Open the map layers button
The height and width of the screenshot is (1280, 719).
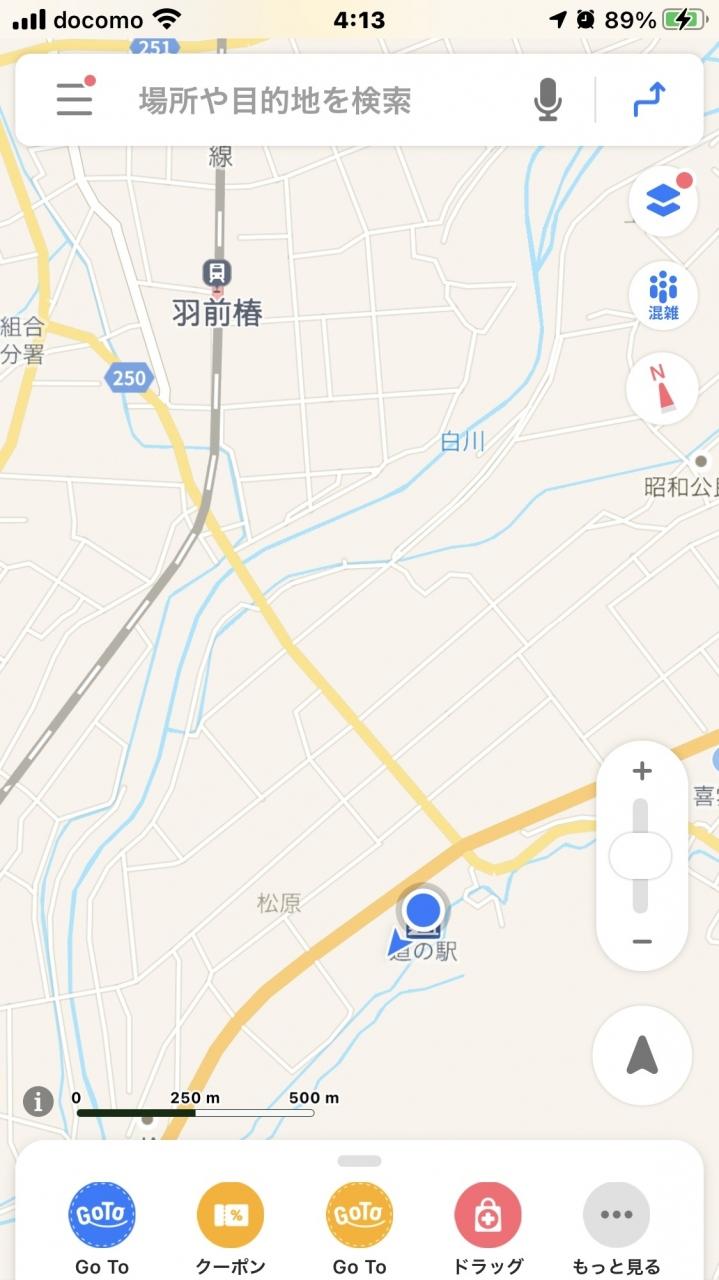point(662,201)
